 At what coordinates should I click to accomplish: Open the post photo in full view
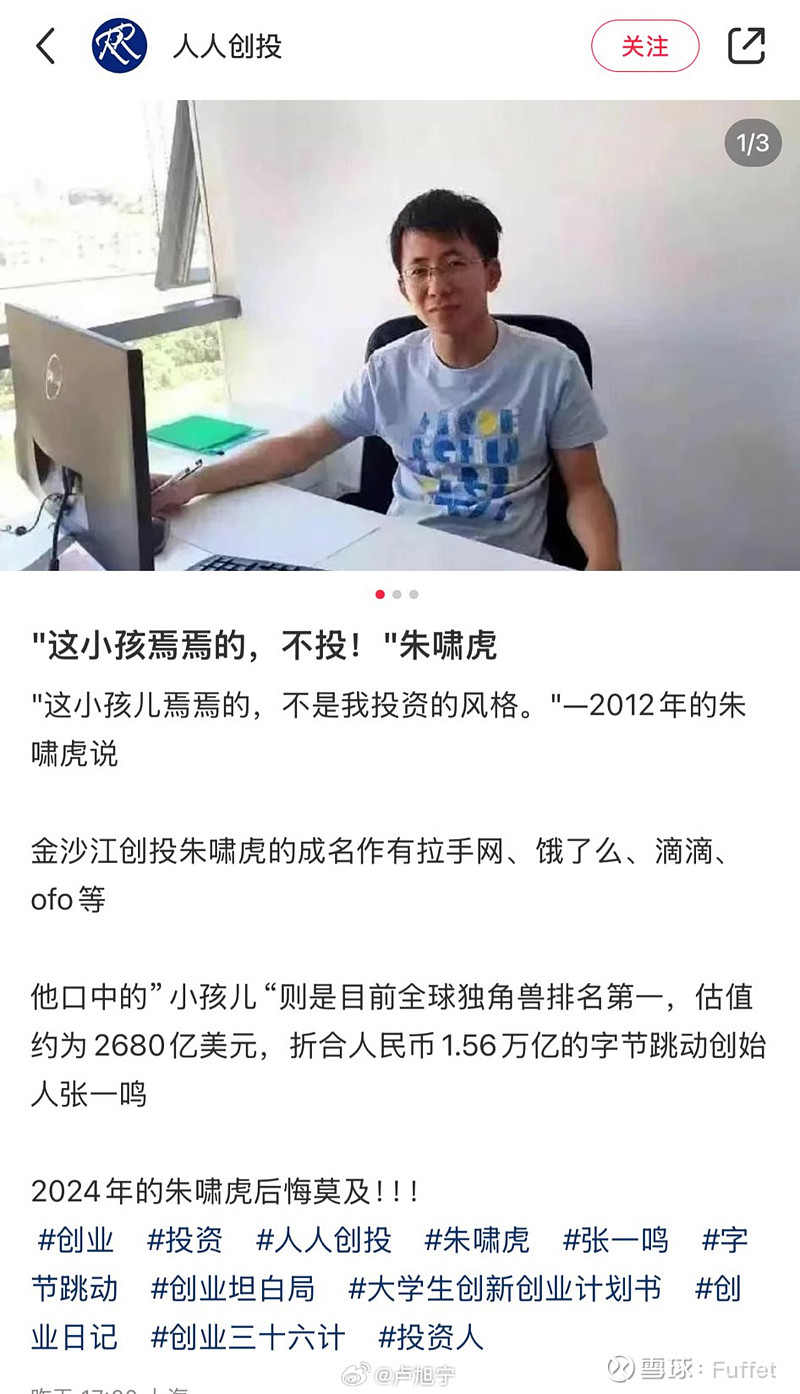pos(400,335)
